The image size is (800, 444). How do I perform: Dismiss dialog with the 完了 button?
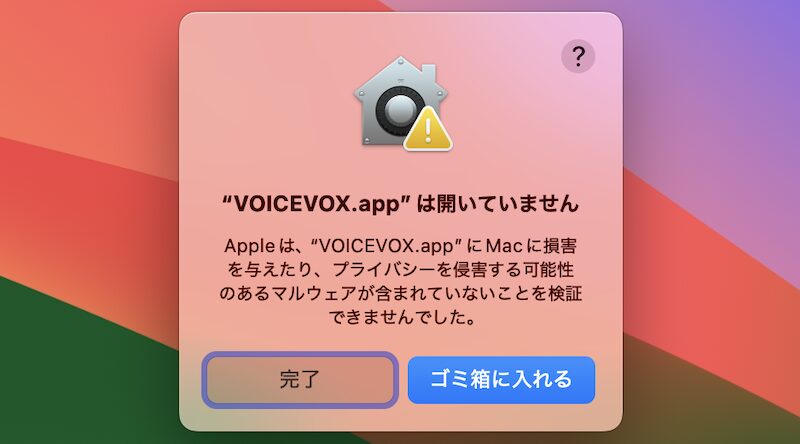(301, 380)
